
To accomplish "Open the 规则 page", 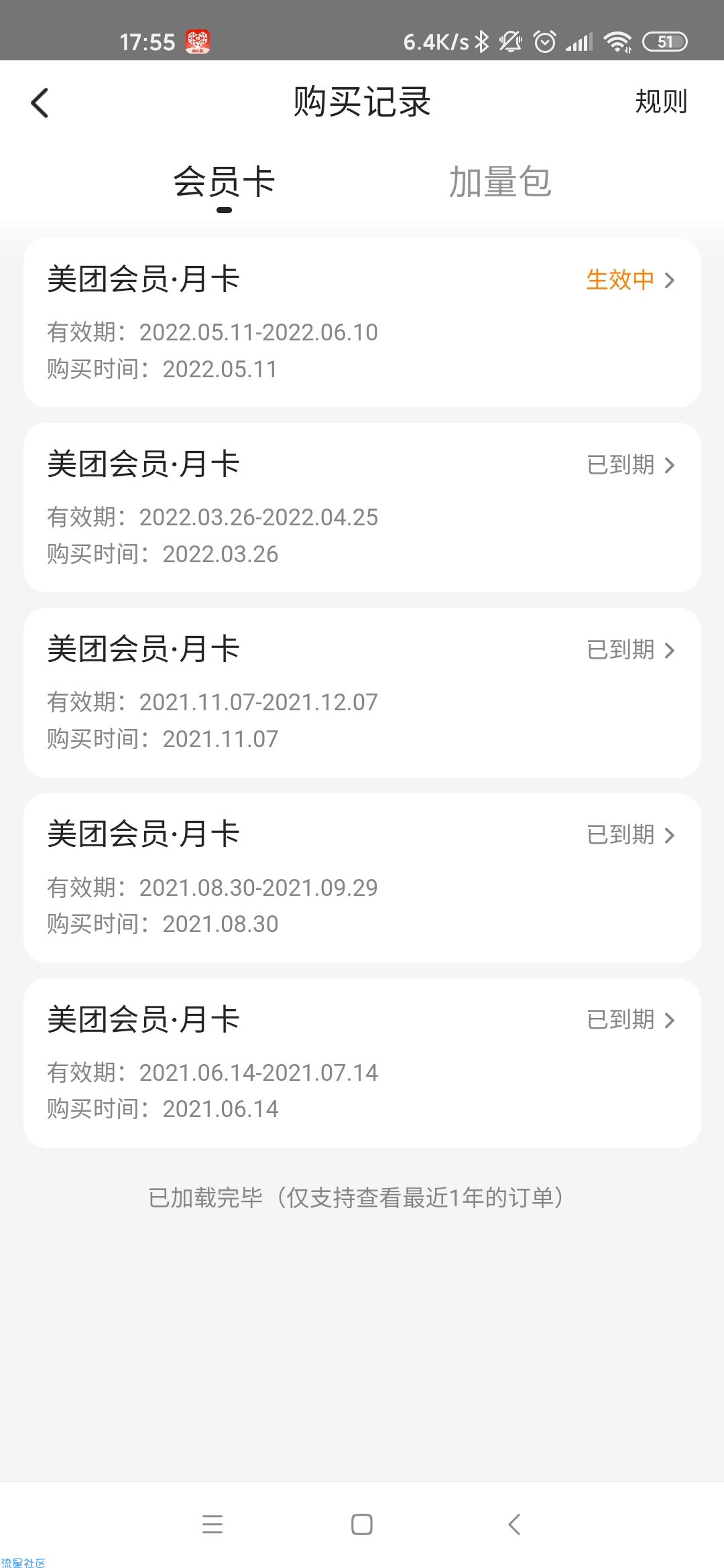I will 661,102.
